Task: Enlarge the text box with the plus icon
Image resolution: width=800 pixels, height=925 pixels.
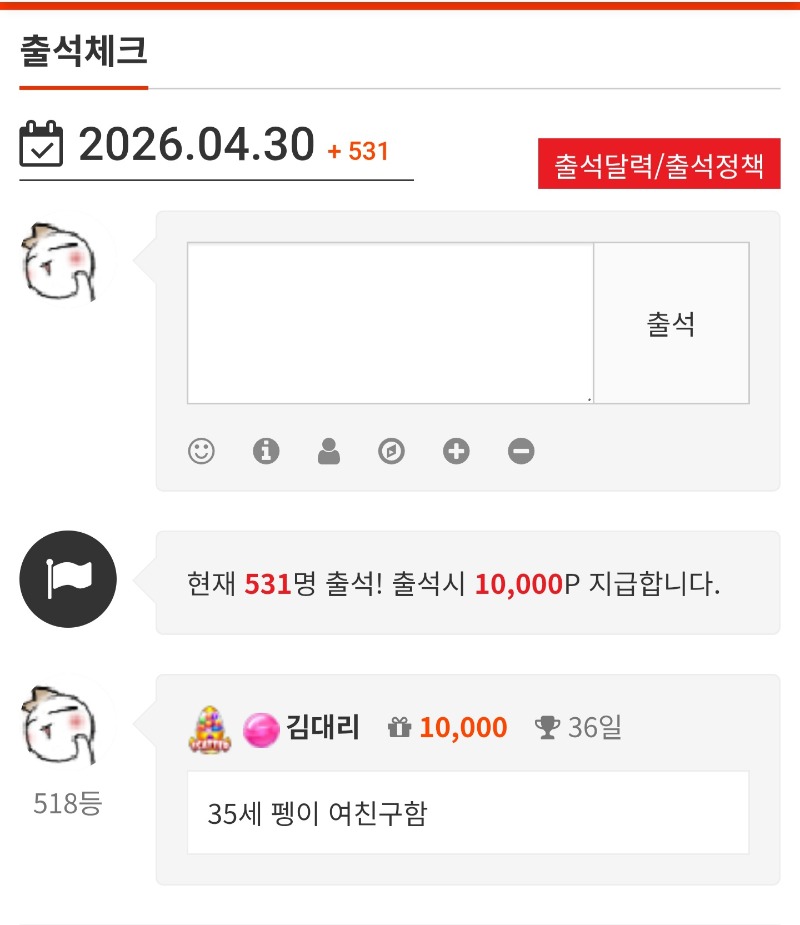Action: (456, 452)
